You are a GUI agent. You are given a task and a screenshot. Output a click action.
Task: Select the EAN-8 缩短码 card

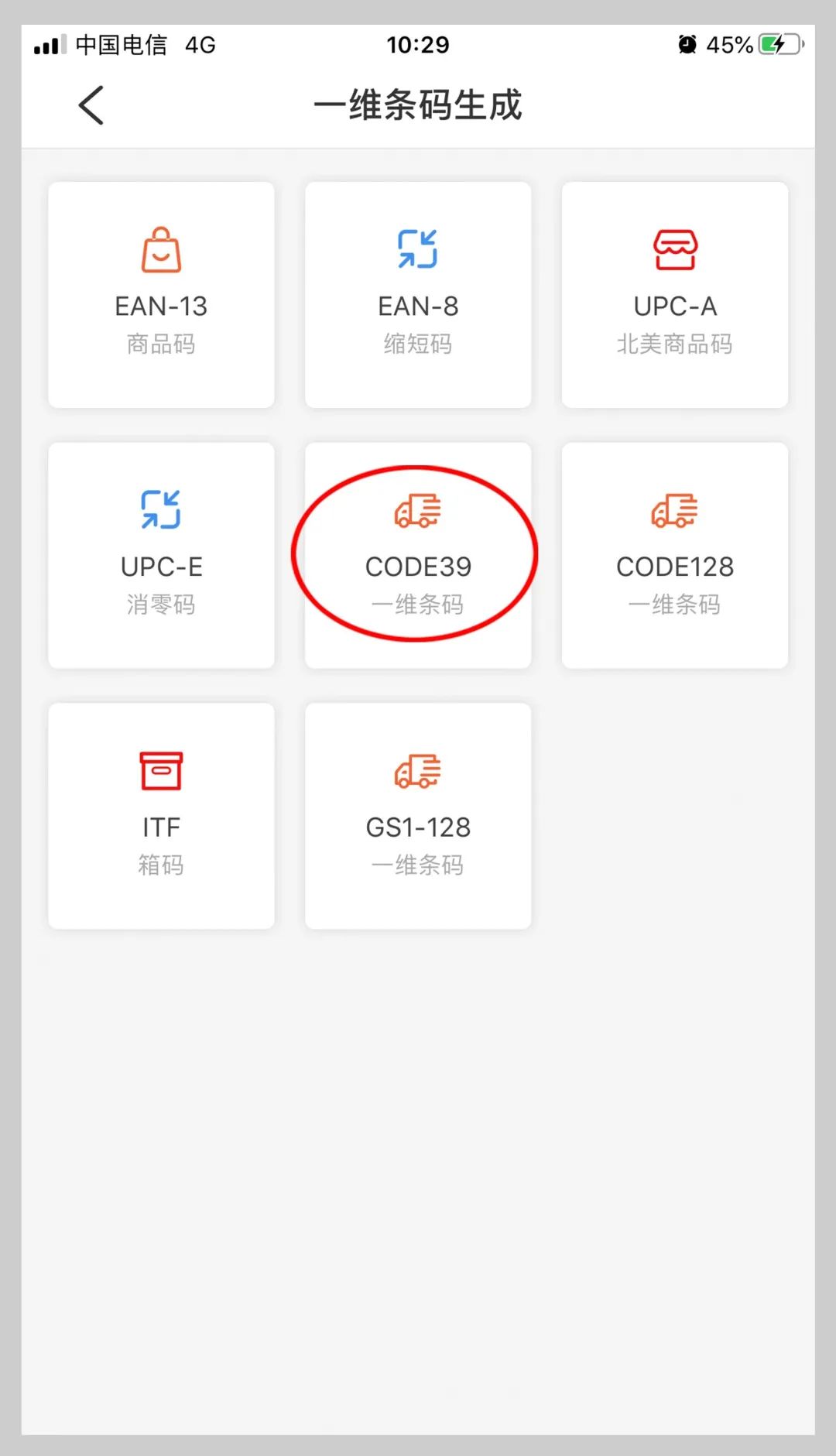click(418, 295)
